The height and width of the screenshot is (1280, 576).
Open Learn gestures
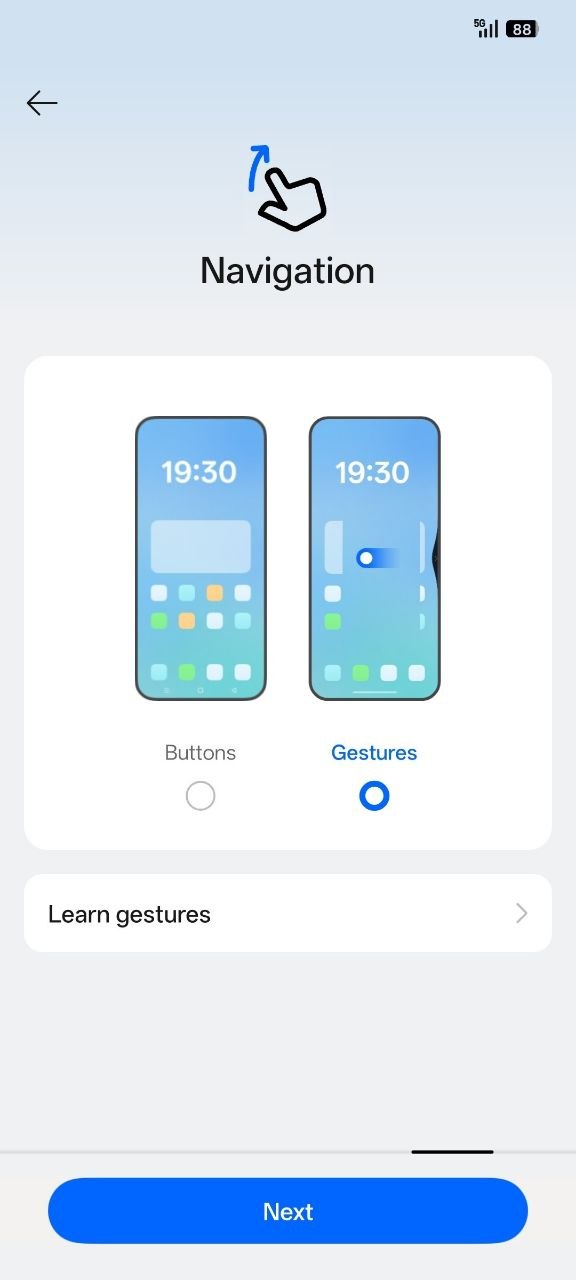point(288,913)
